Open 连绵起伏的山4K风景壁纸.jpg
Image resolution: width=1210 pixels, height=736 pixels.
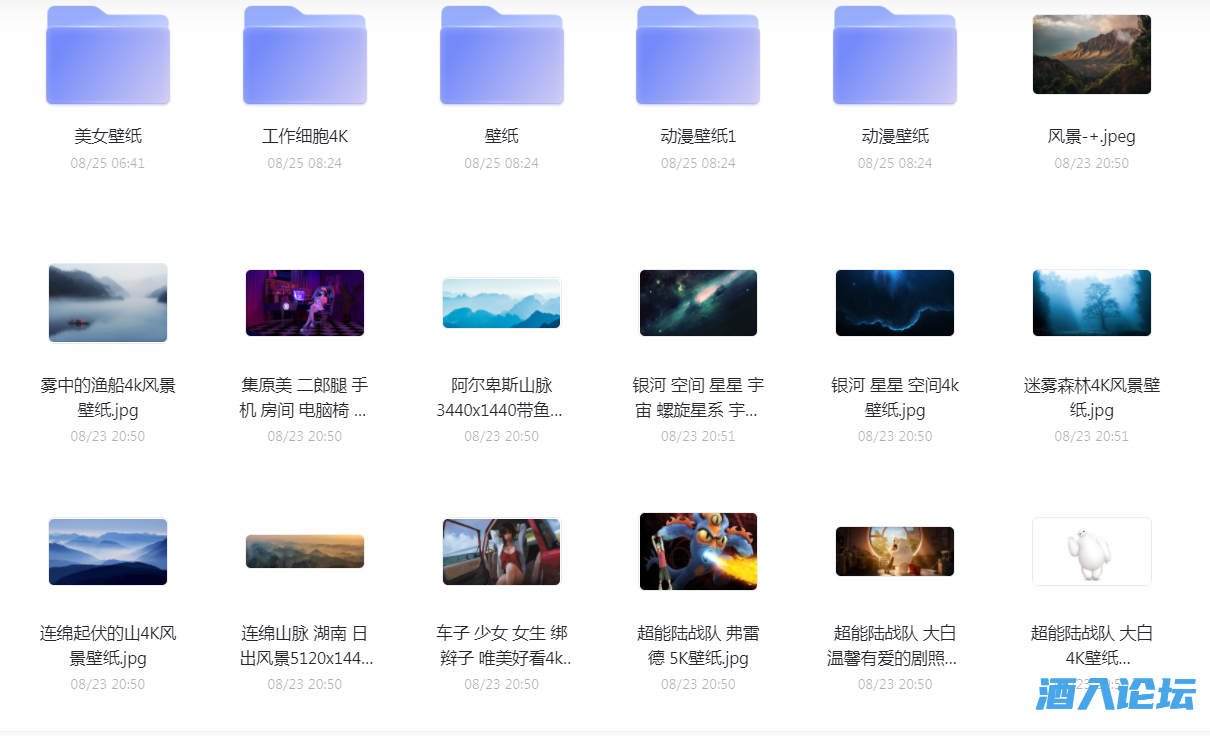(x=108, y=551)
